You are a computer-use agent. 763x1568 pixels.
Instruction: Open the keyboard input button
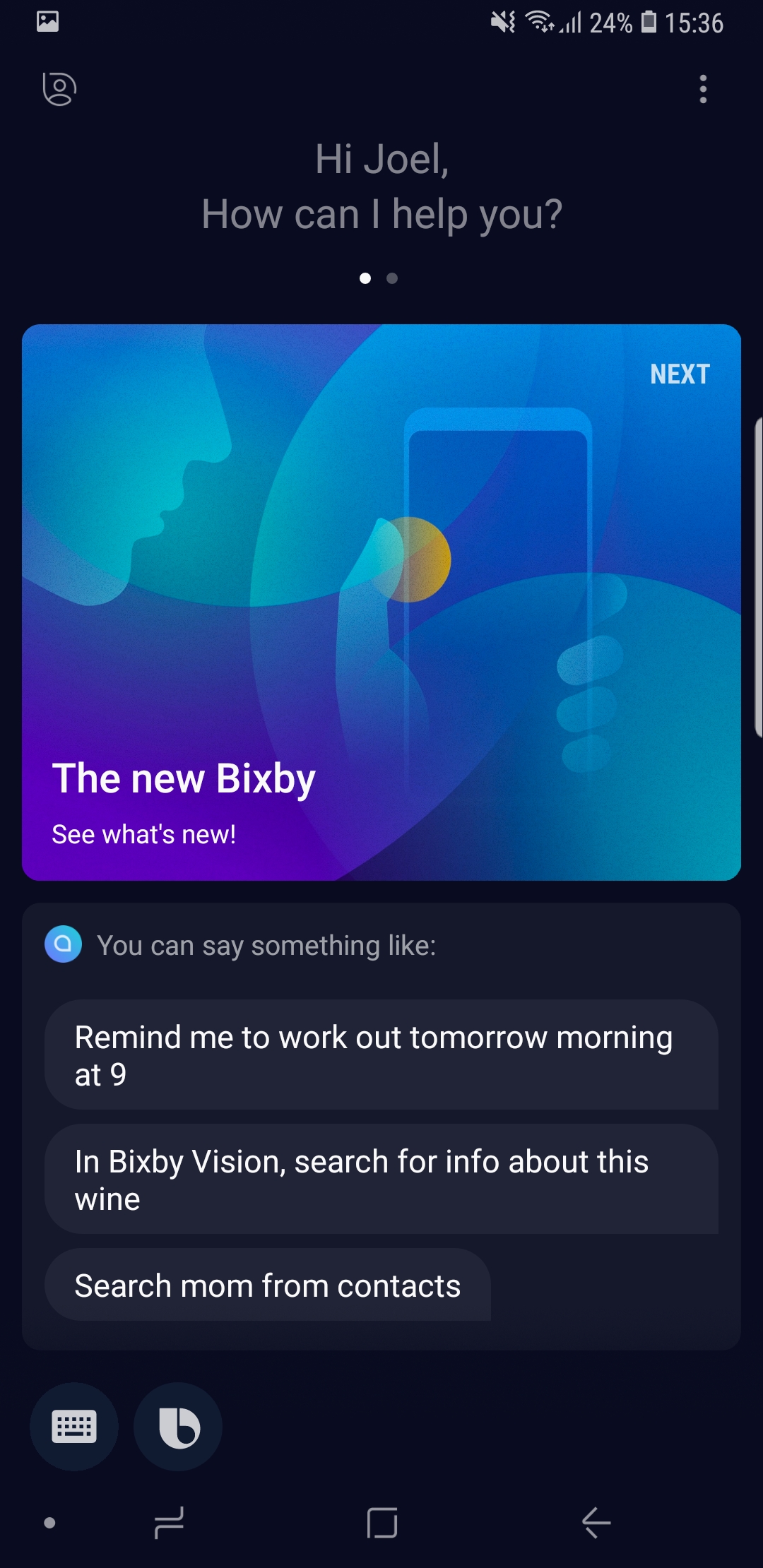pyautogui.click(x=74, y=1427)
